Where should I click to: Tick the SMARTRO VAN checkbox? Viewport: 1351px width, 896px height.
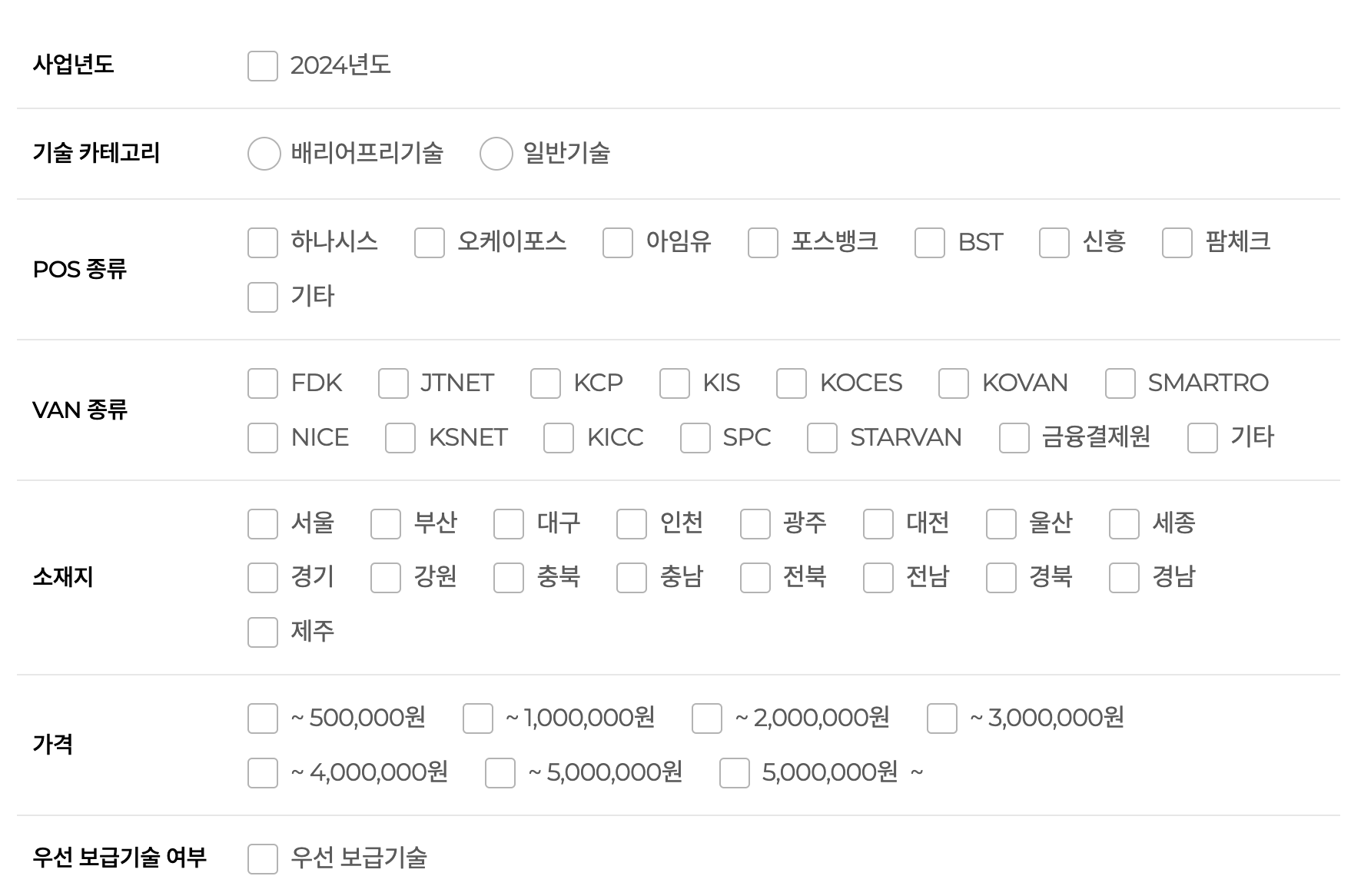pos(1120,383)
